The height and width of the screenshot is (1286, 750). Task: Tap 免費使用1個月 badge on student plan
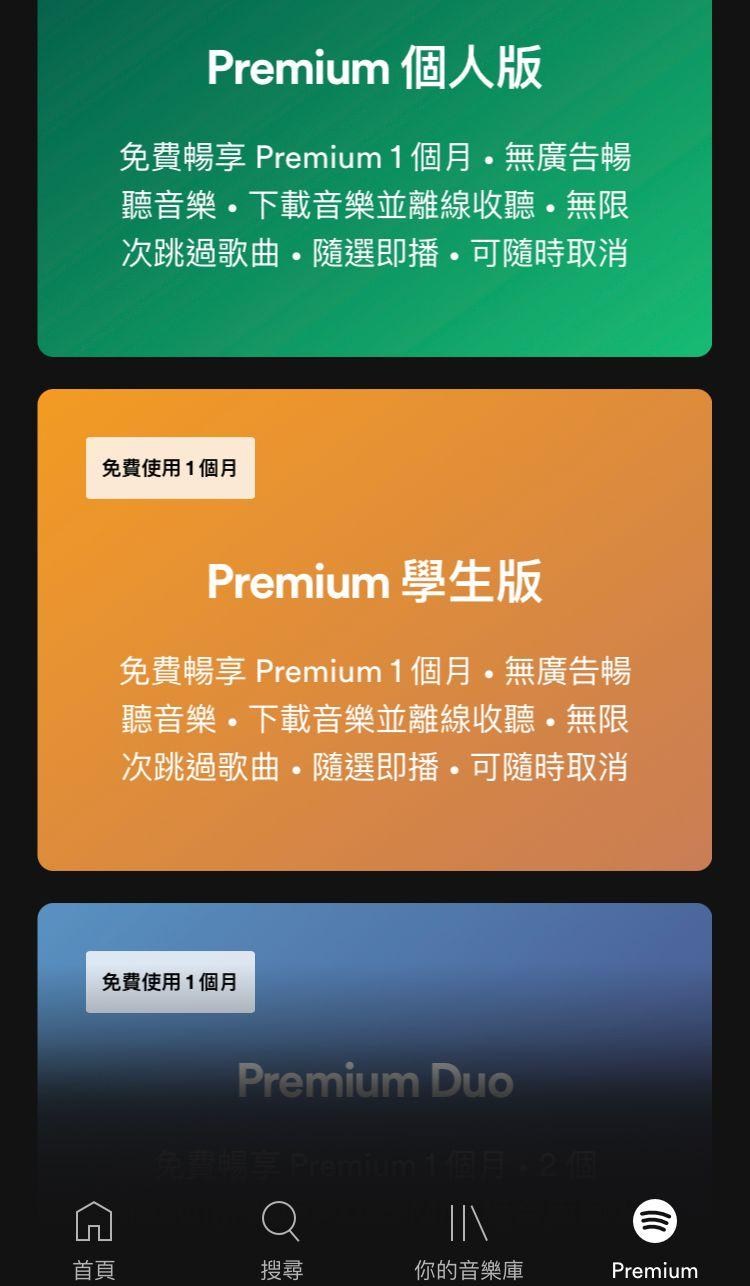(169, 466)
